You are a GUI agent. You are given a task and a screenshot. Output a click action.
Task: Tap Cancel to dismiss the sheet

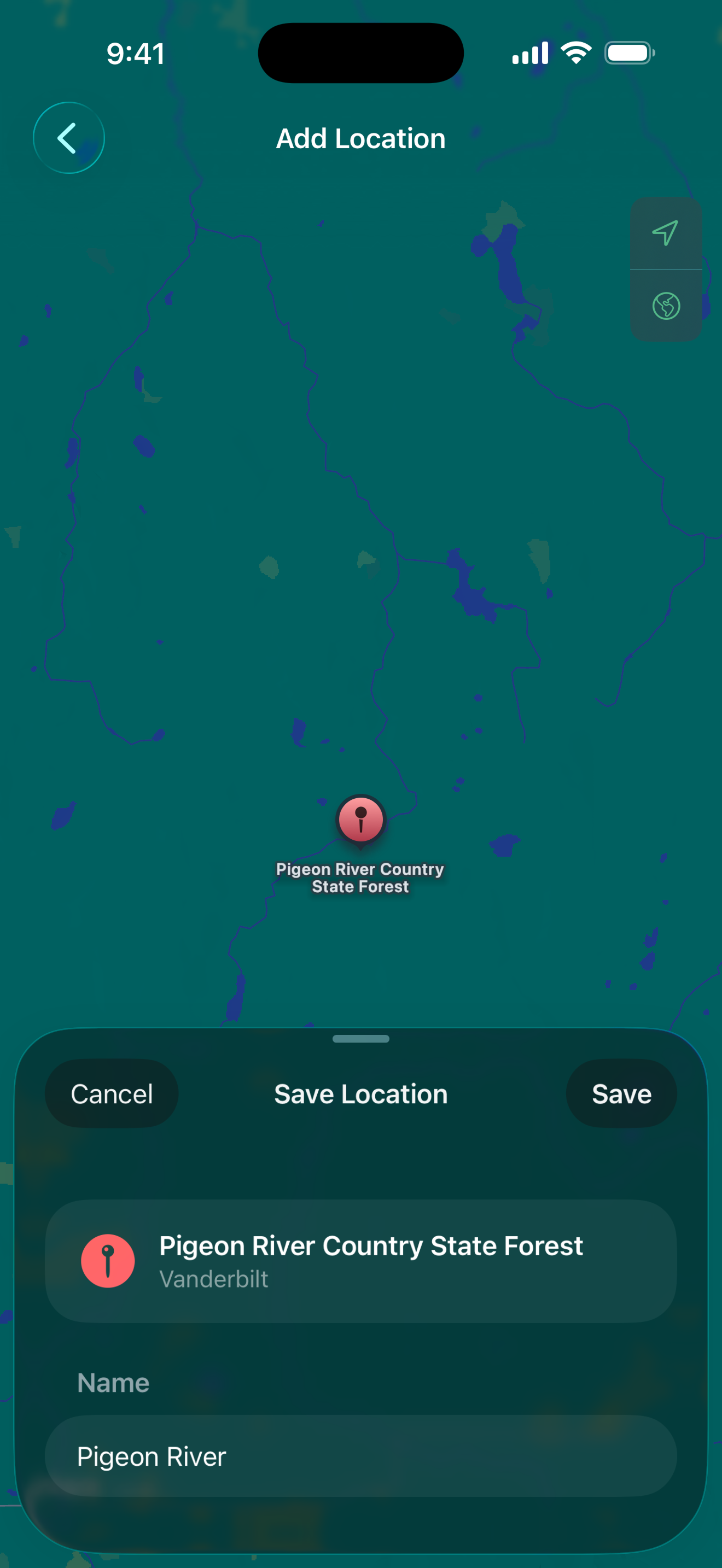[111, 1094]
